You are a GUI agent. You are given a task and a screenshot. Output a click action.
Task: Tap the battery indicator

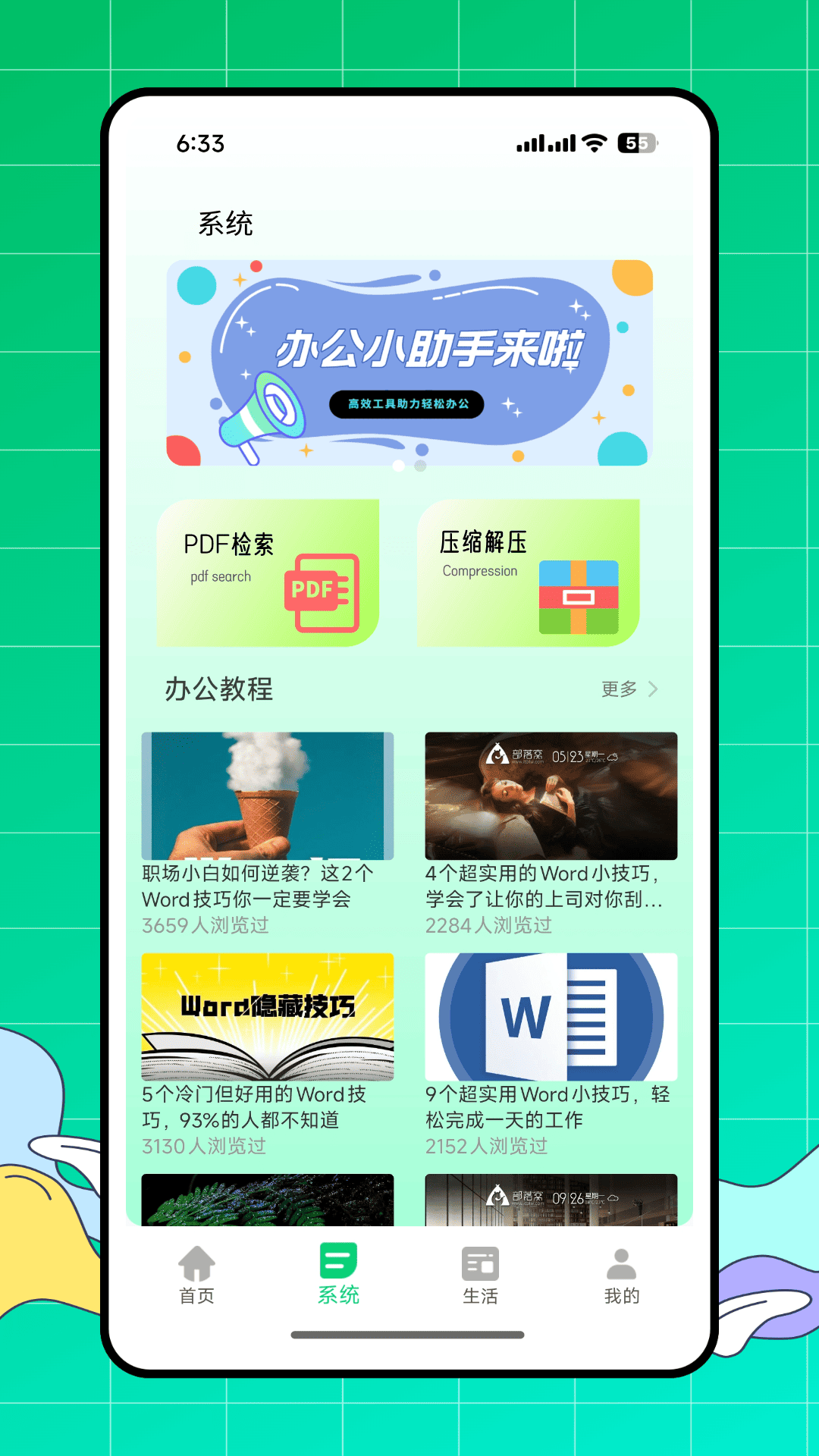pos(635,141)
